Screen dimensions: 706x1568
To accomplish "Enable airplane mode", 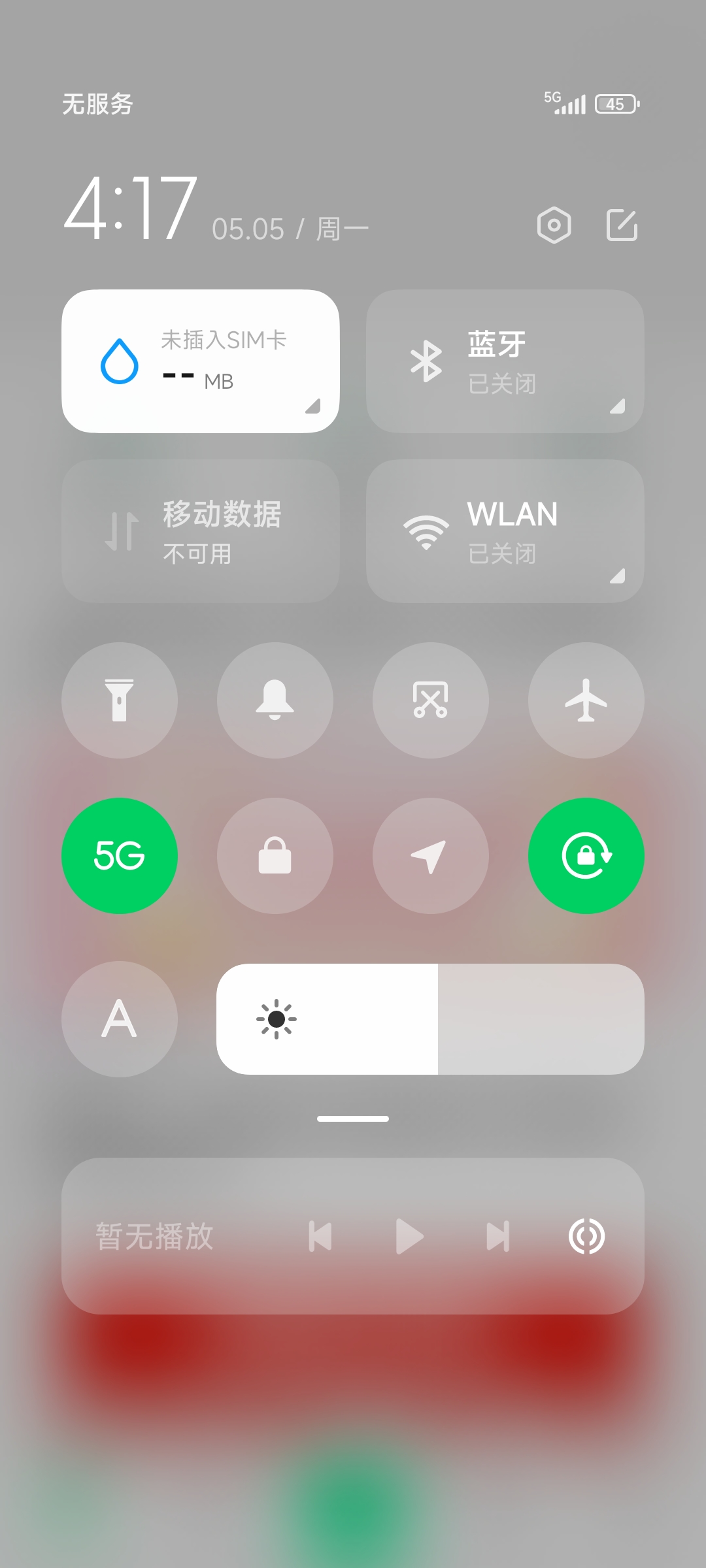I will [x=586, y=700].
